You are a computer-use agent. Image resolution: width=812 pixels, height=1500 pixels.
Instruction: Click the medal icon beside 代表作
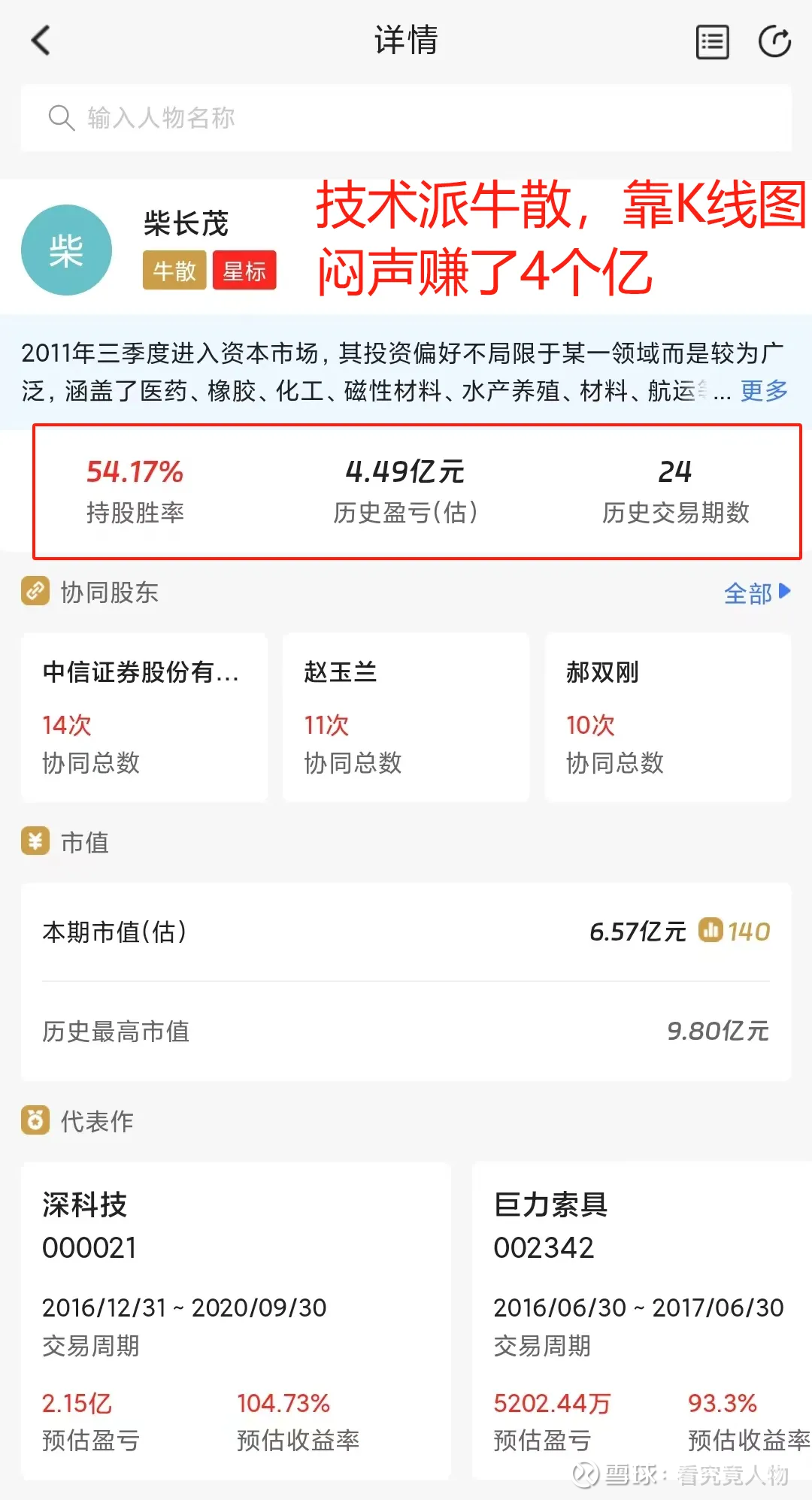tap(35, 1120)
